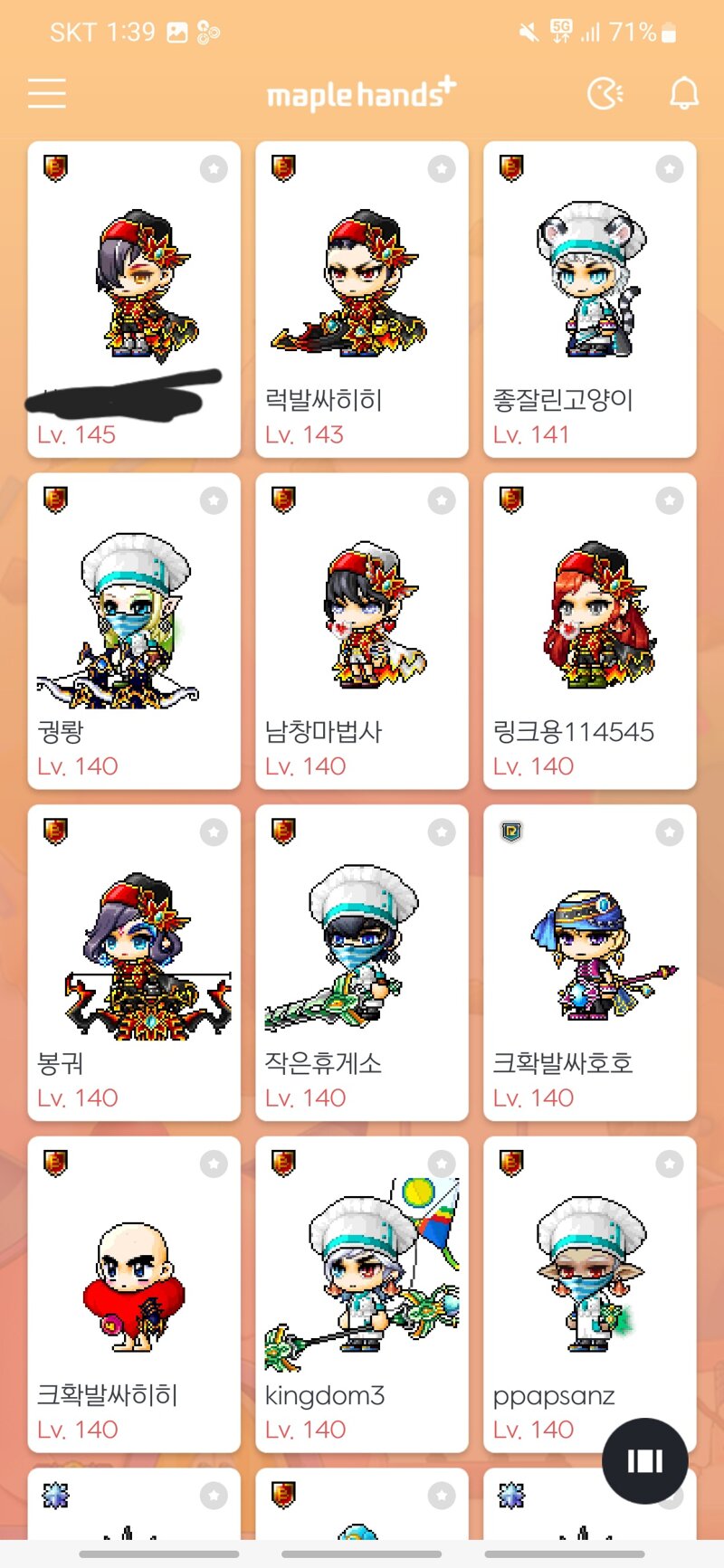This screenshot has width=724, height=1568.
Task: Open the kingdom3 character card
Action: [361, 1294]
